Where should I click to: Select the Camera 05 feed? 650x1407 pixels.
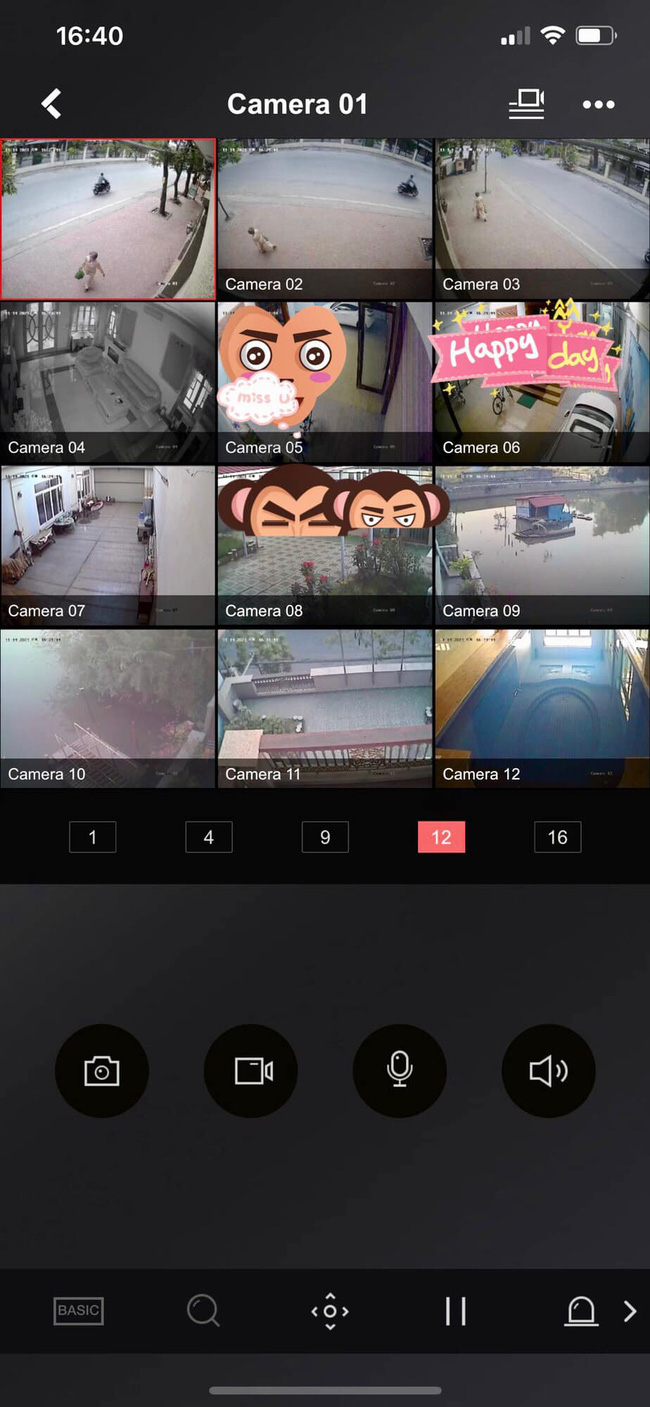[325, 382]
